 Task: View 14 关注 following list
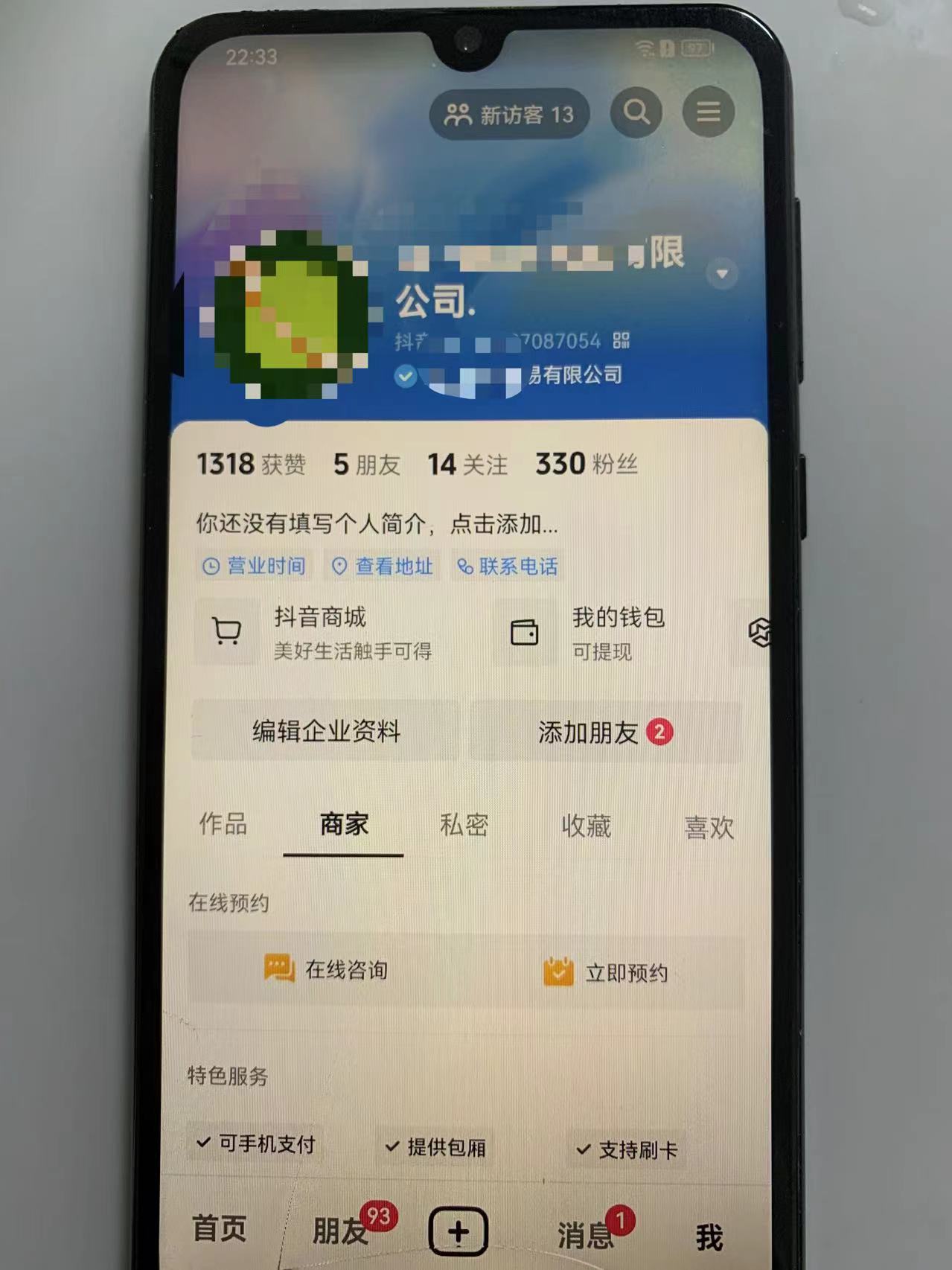[x=467, y=465]
